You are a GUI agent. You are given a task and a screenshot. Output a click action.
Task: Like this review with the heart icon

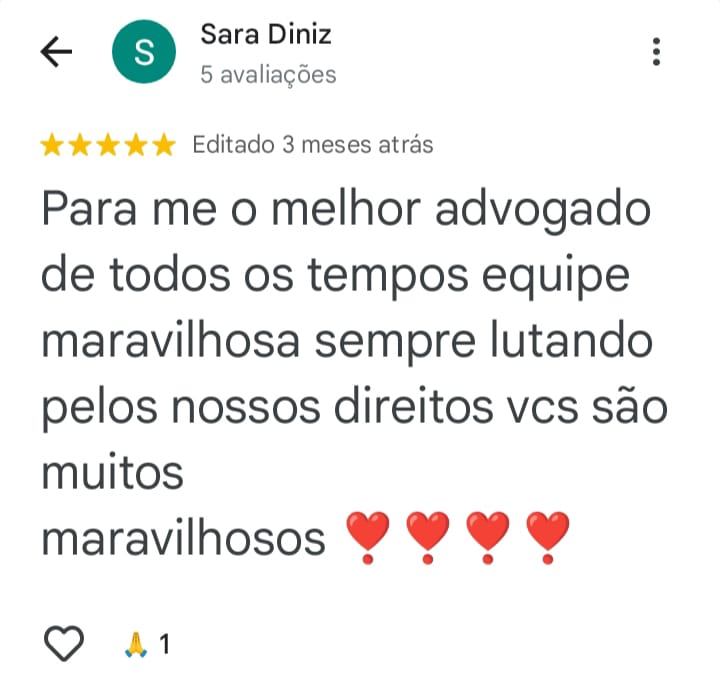coord(65,644)
